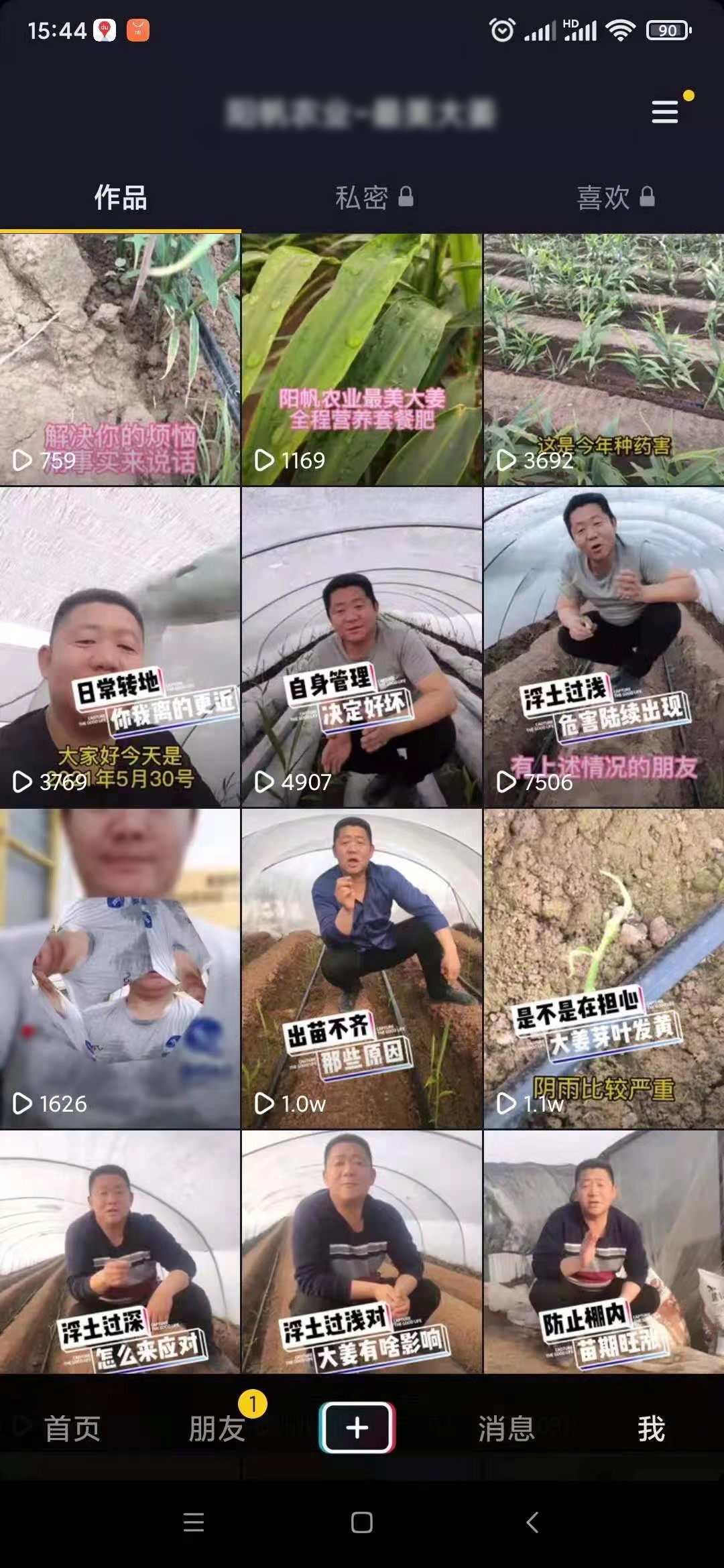Tap the system back button
This screenshot has height=1568, width=724.
(532, 1522)
